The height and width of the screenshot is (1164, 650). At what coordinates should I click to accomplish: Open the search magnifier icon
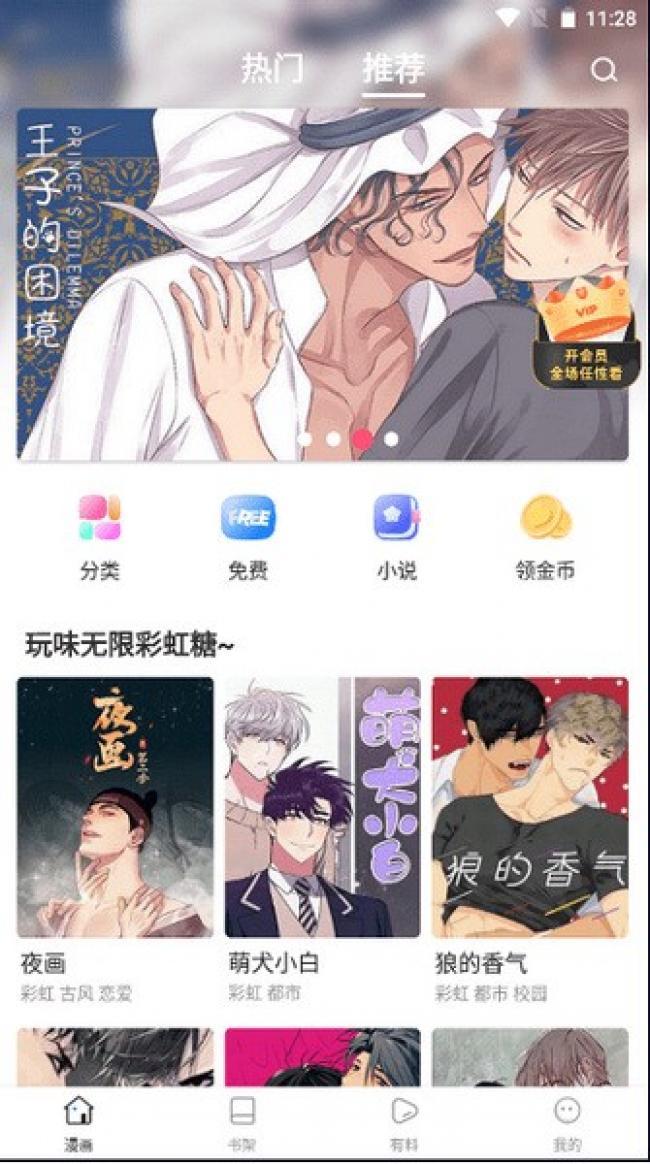pos(604,70)
